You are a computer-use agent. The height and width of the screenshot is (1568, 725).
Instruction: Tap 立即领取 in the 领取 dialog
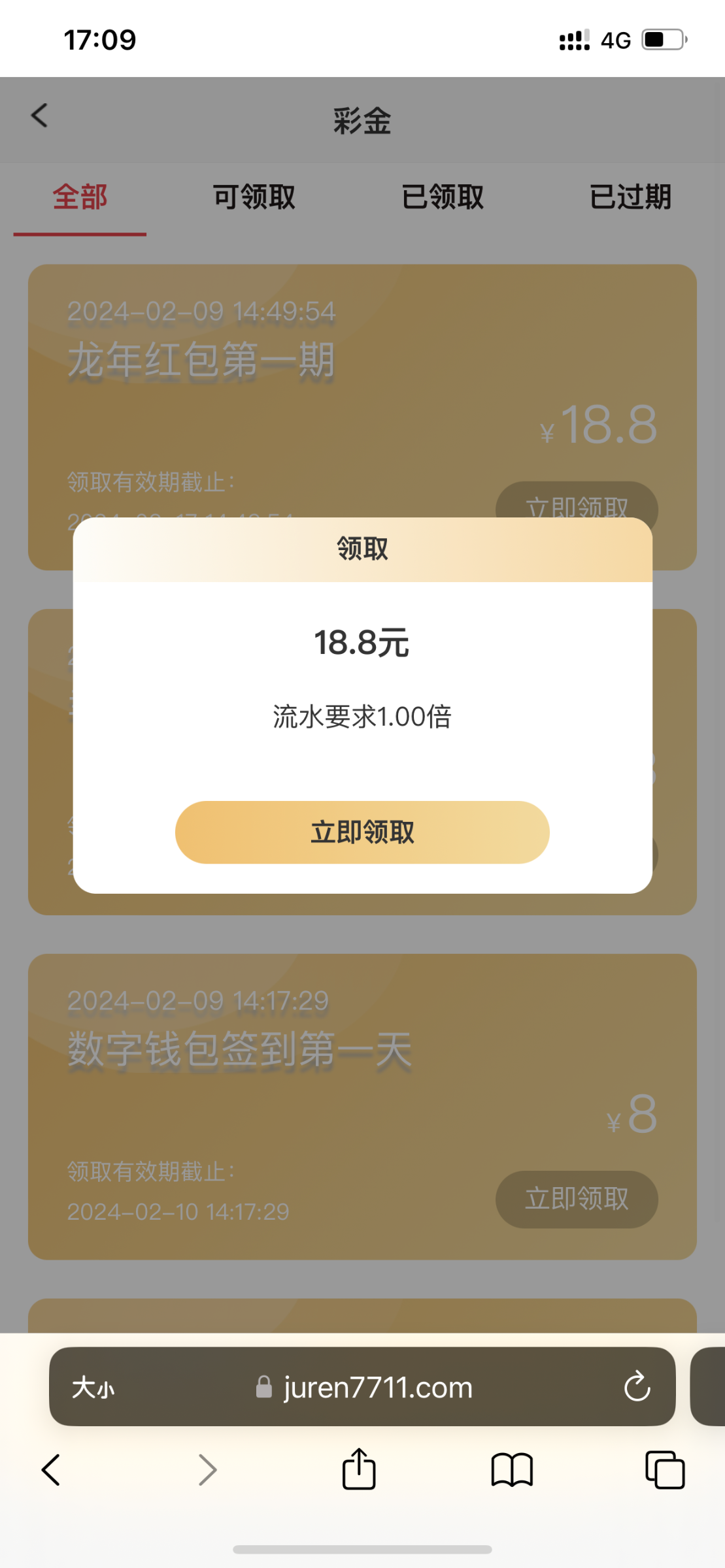362,832
